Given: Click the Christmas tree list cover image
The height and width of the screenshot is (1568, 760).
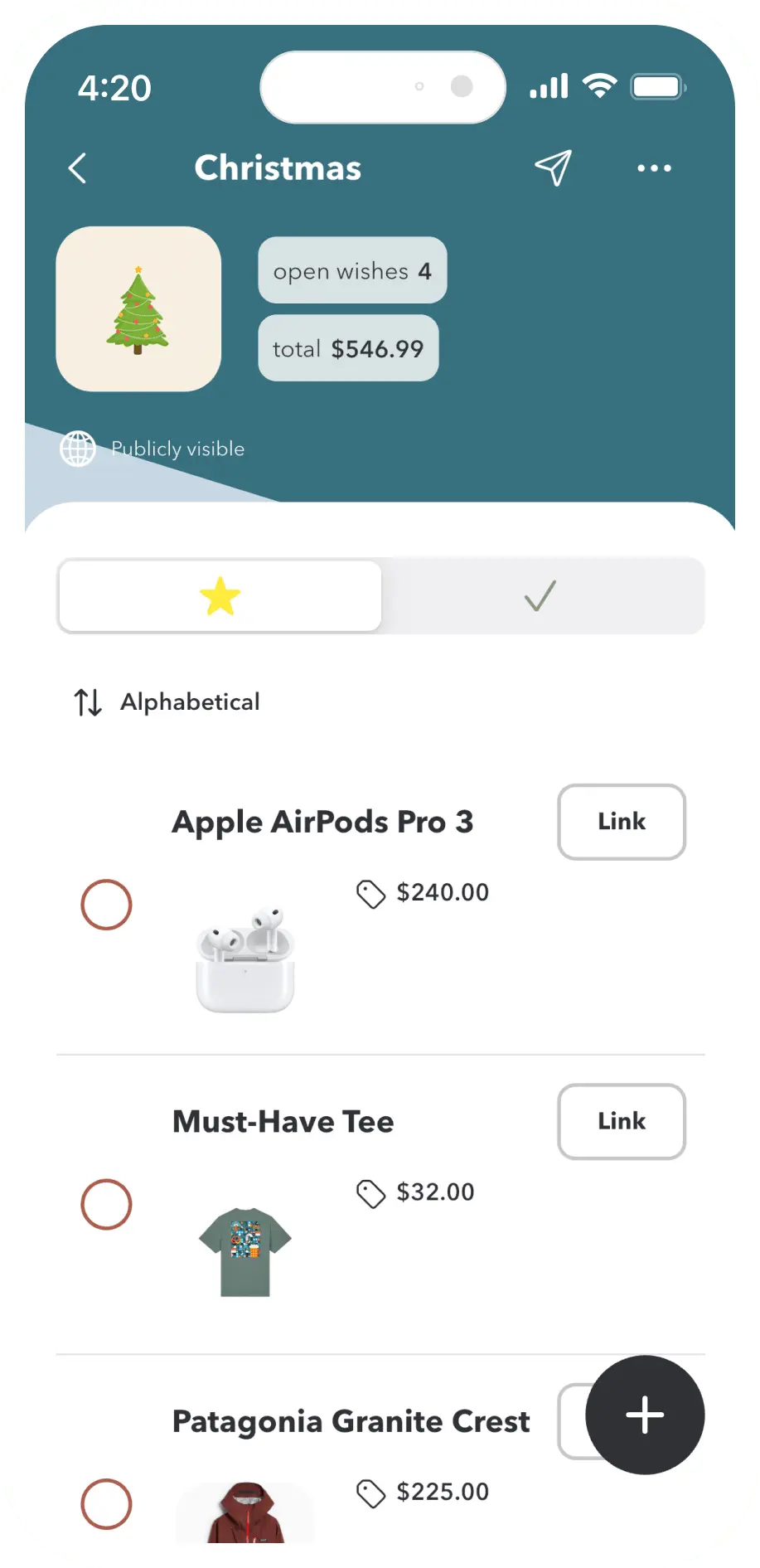Looking at the screenshot, I should (138, 310).
